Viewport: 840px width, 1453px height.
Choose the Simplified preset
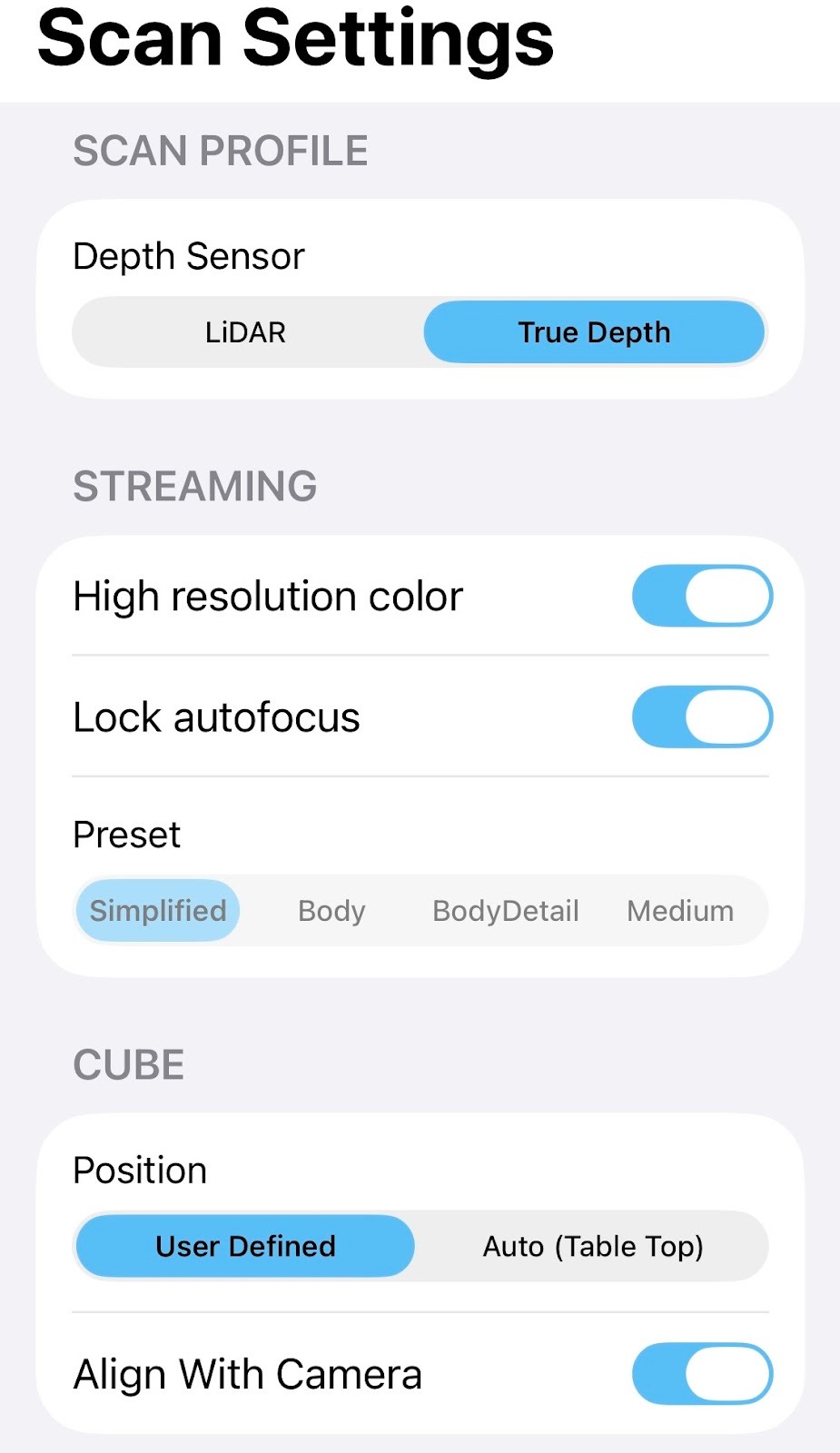click(x=158, y=911)
